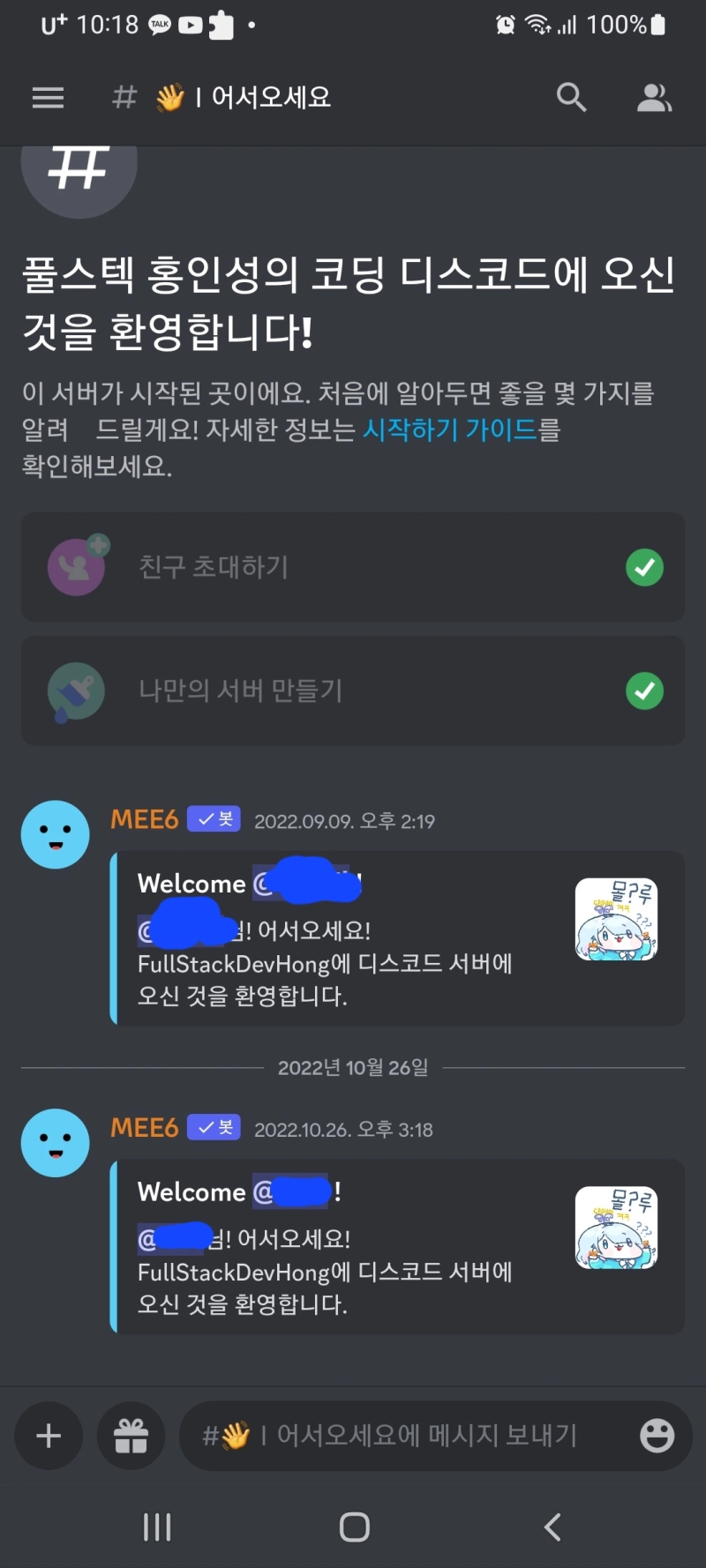Open the 나만의 서버 만들기 card
Screen dimensions: 706x1568
[353, 691]
